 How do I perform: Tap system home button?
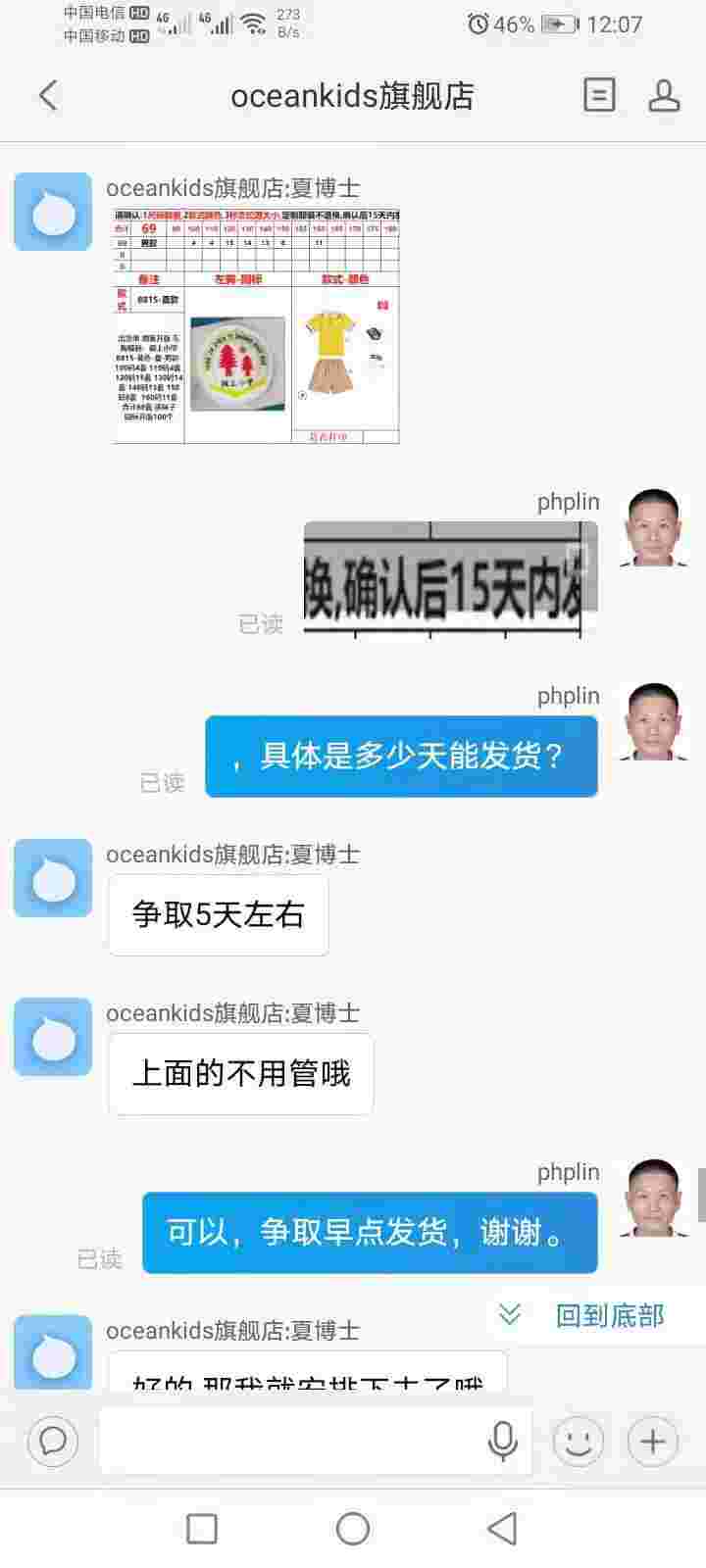[x=353, y=1528]
